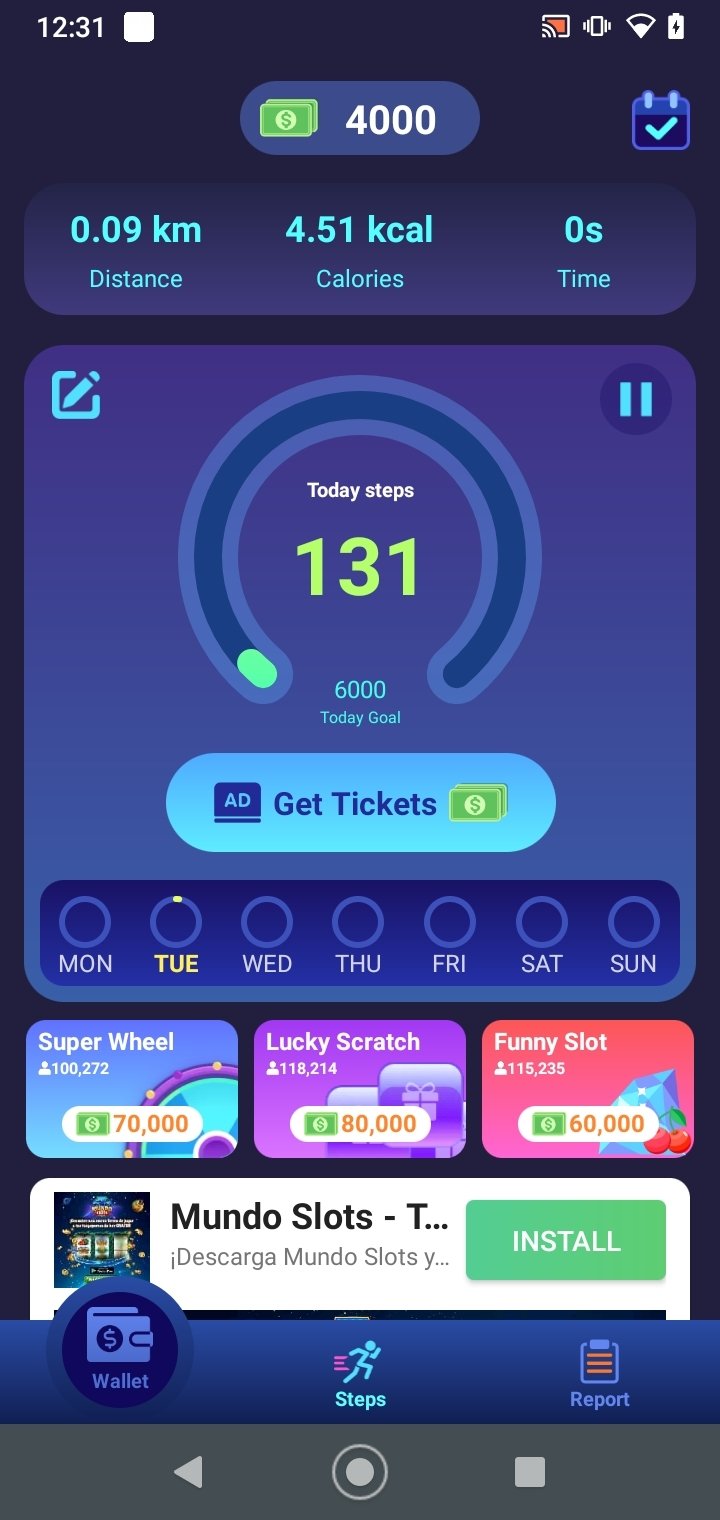Select the FRI day circle

pos(450,922)
